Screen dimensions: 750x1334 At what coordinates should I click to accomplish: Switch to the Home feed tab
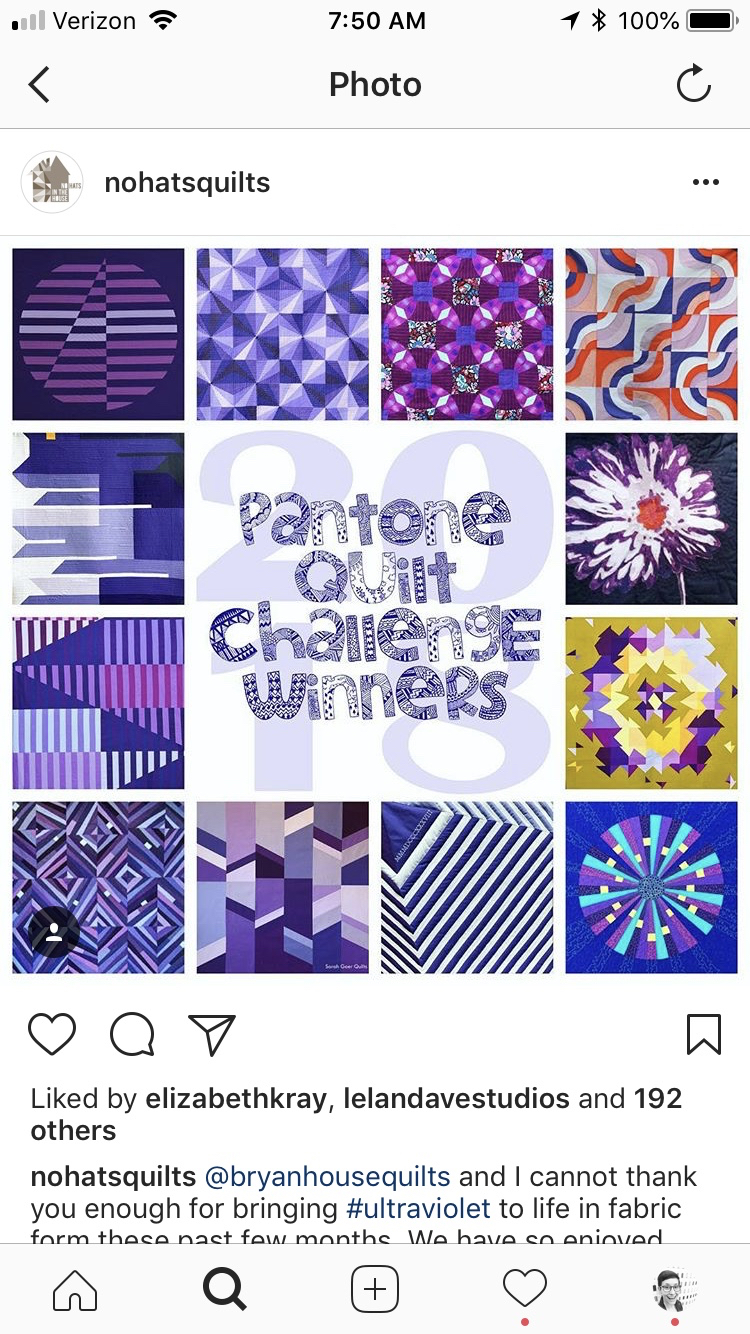tap(75, 1289)
